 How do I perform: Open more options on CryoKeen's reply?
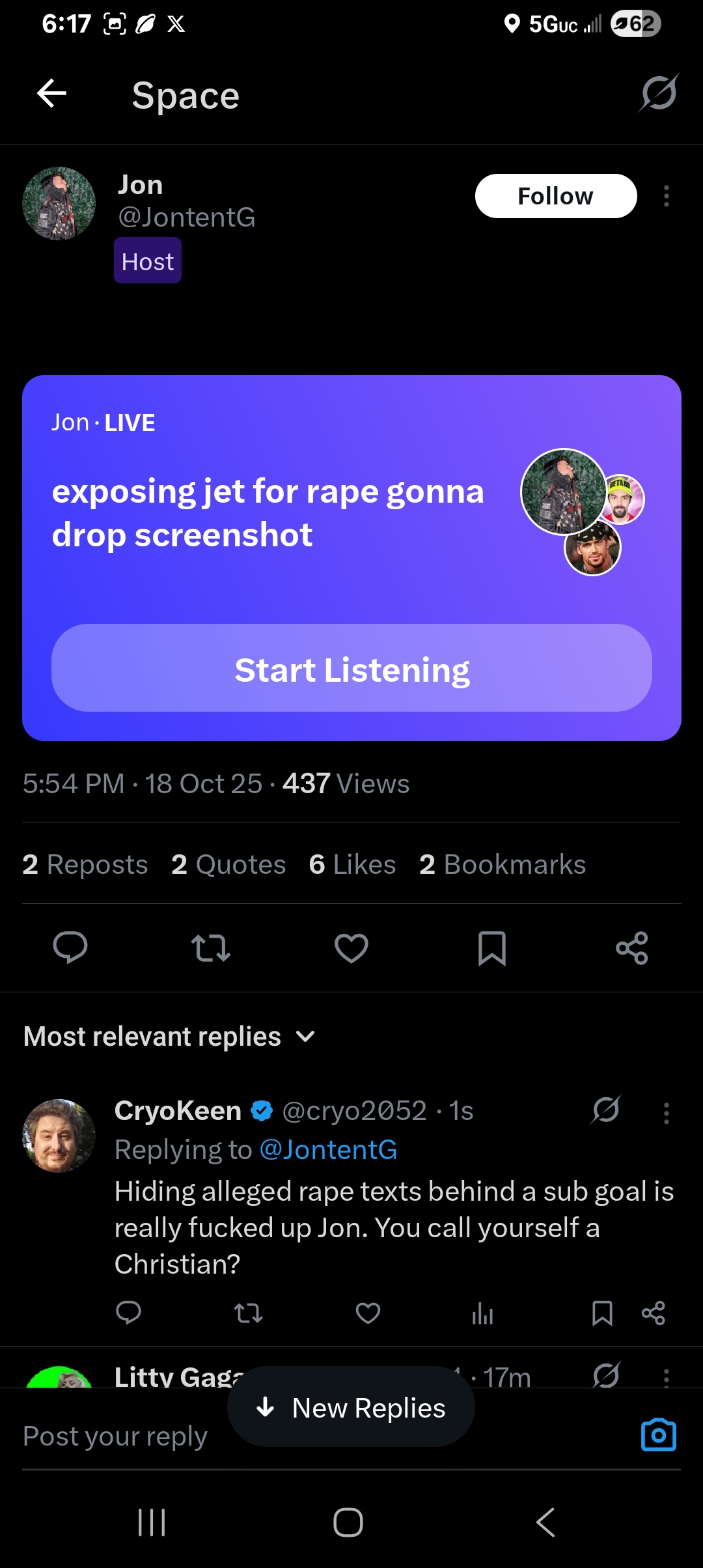666,1113
